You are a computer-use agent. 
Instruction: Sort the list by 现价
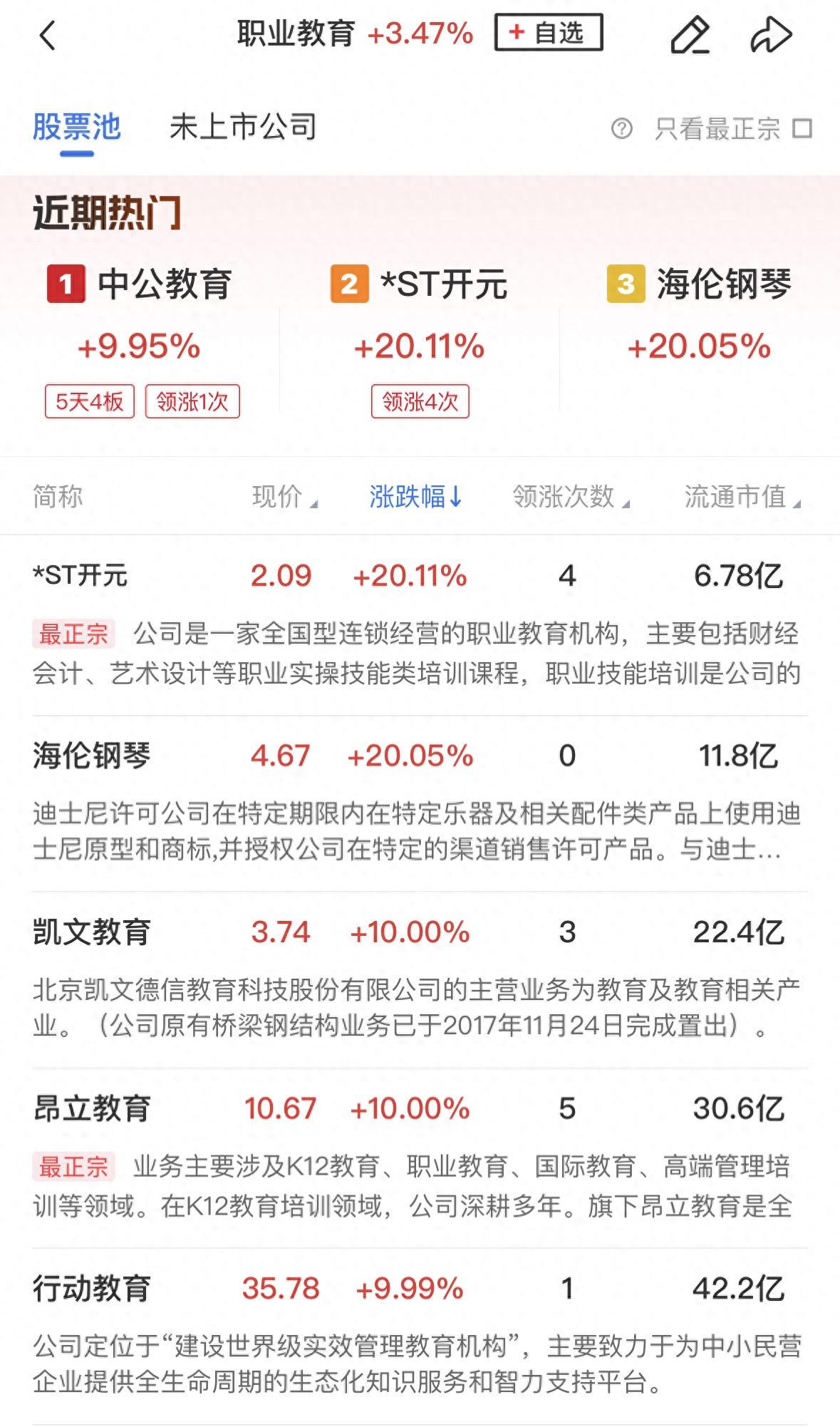click(x=284, y=497)
